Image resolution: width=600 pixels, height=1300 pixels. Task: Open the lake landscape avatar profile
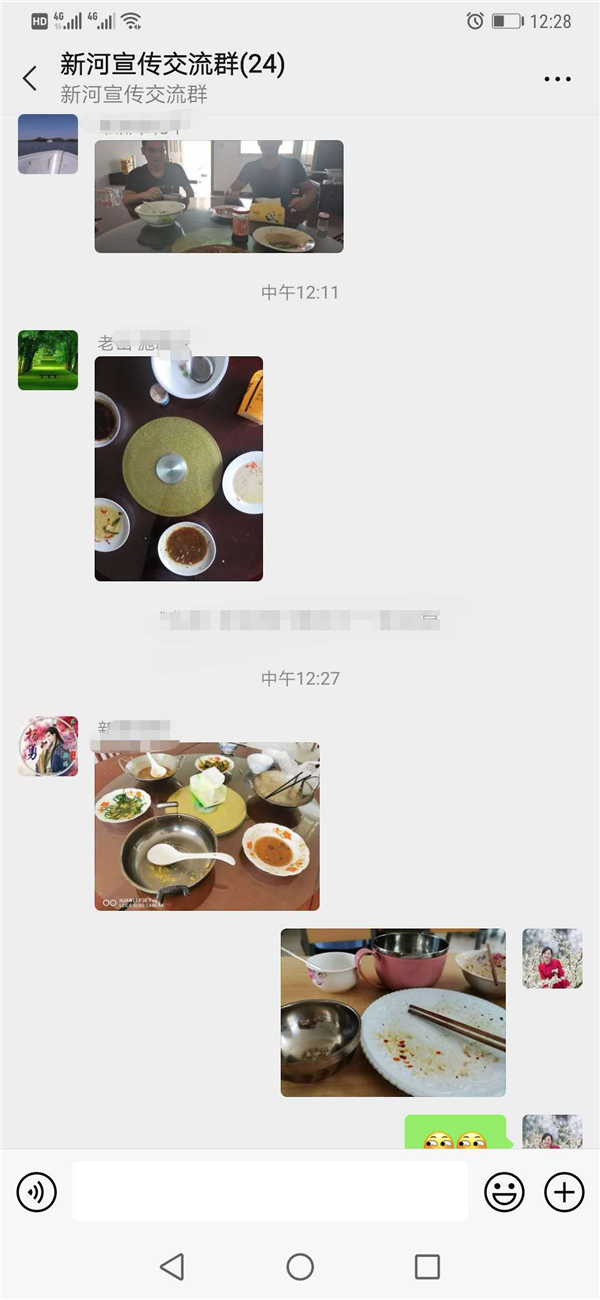click(x=48, y=144)
